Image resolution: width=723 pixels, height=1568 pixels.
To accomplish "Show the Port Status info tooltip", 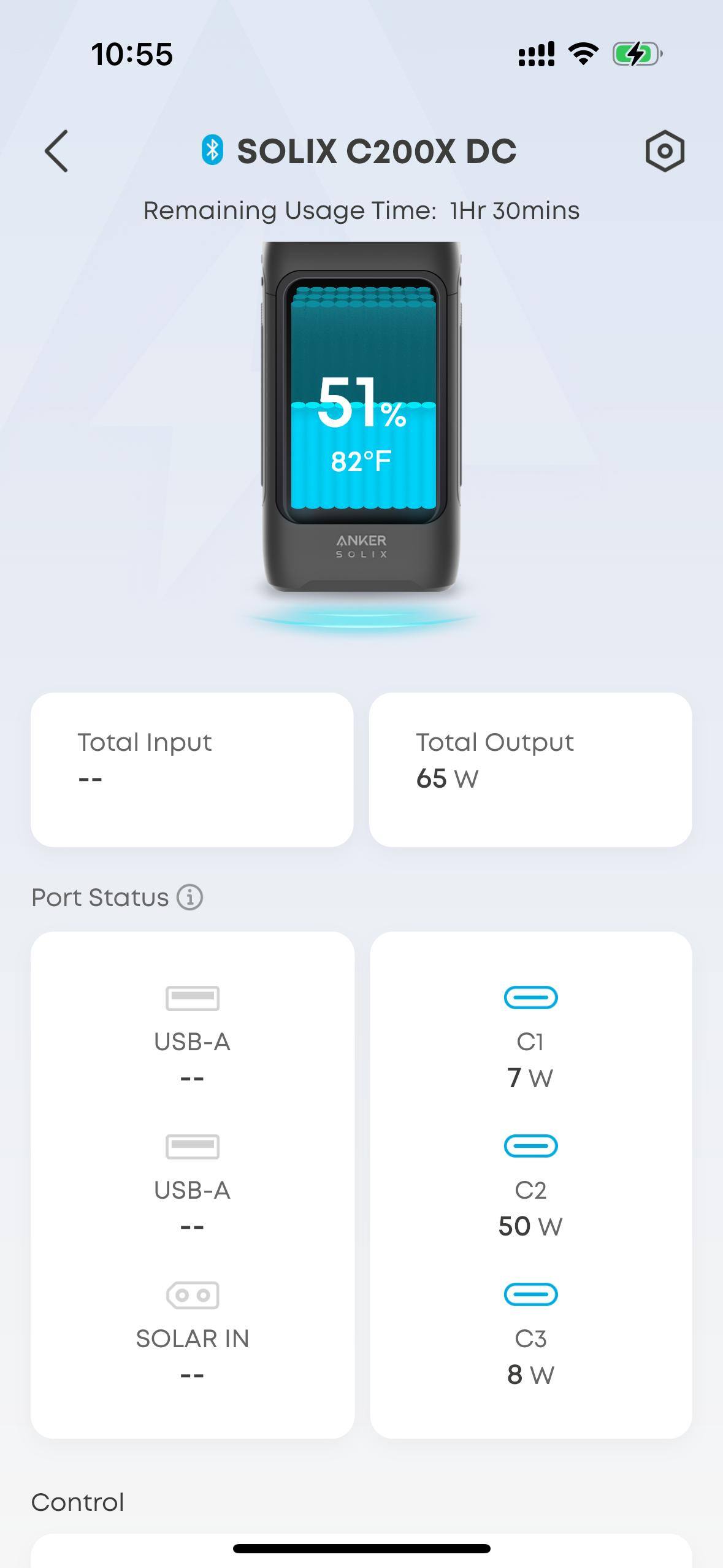I will 190,897.
